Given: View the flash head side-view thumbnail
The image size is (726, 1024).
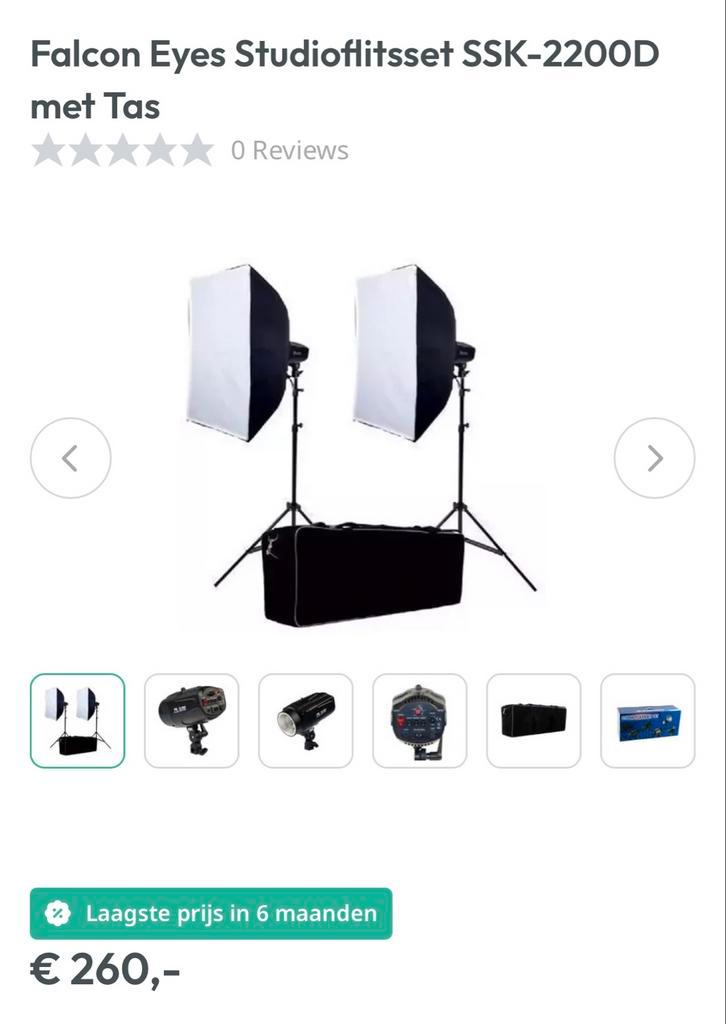Looking at the screenshot, I should pos(192,721).
